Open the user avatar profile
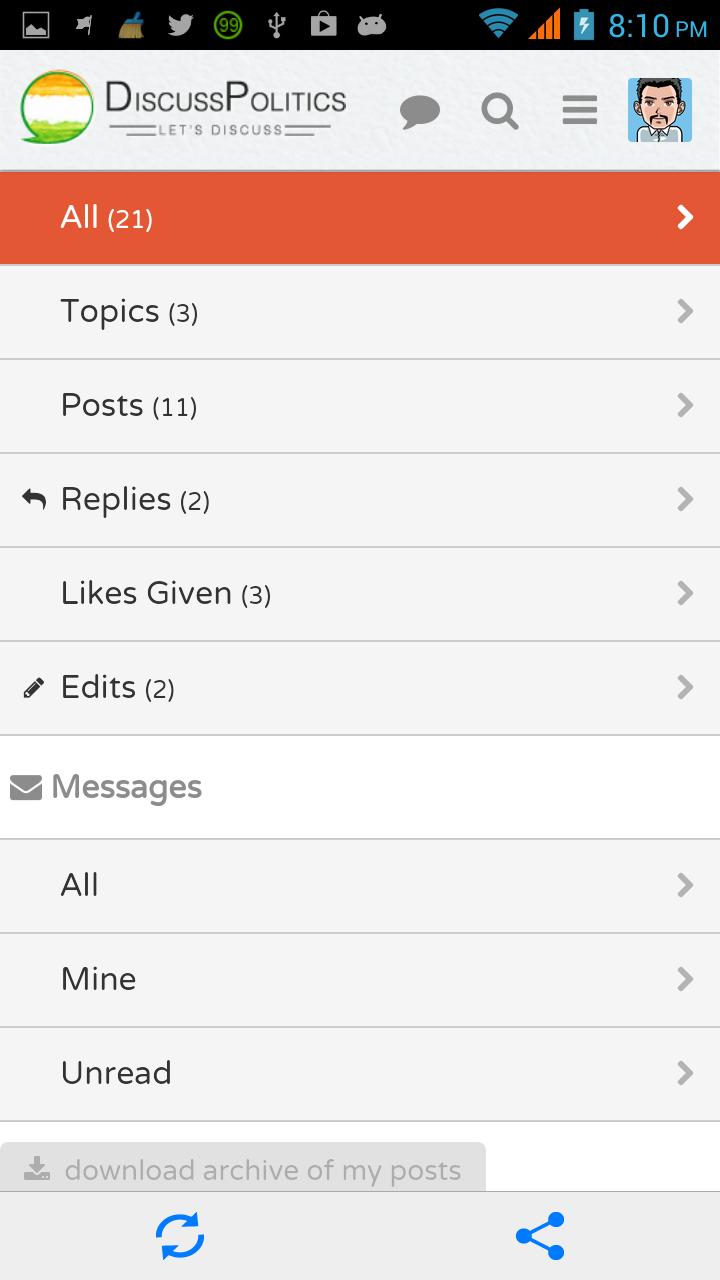The height and width of the screenshot is (1280, 720). point(659,110)
